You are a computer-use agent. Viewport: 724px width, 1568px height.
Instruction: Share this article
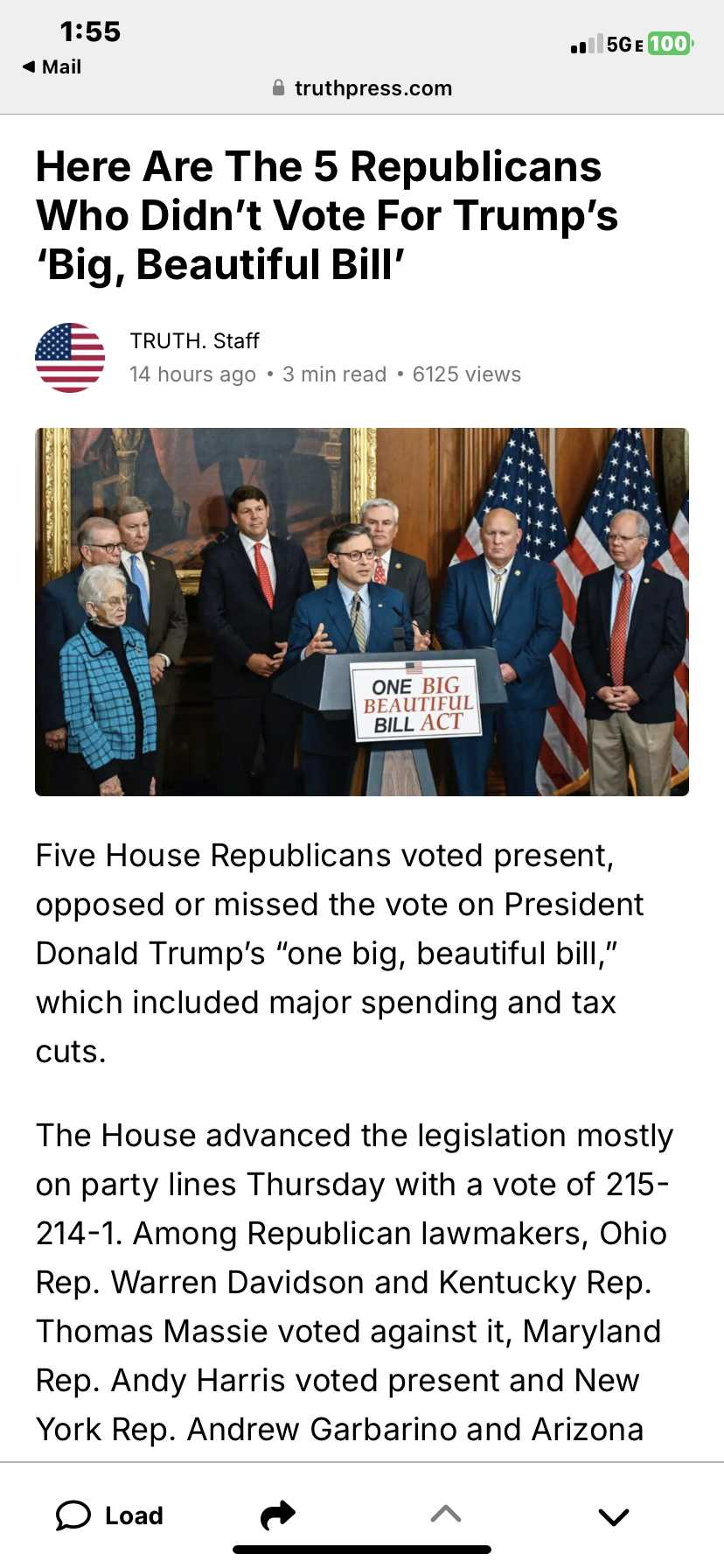[278, 1515]
